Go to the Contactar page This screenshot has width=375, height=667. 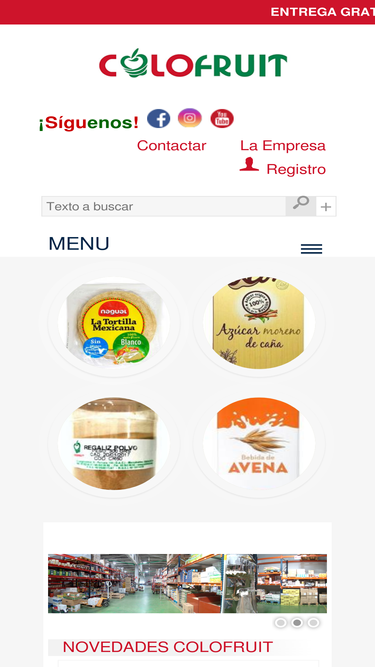point(171,145)
